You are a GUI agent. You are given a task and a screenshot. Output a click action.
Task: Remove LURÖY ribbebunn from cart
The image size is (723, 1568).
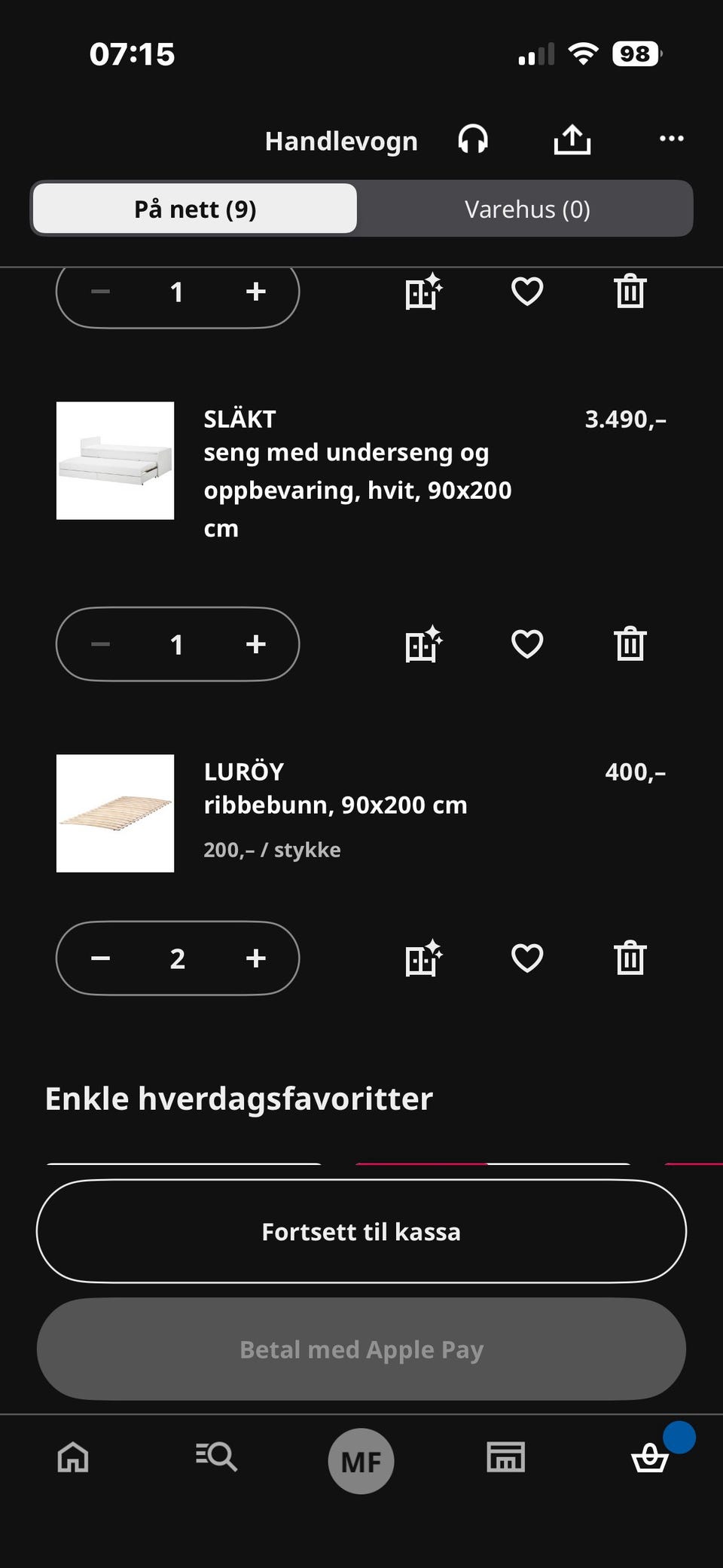pyautogui.click(x=630, y=958)
